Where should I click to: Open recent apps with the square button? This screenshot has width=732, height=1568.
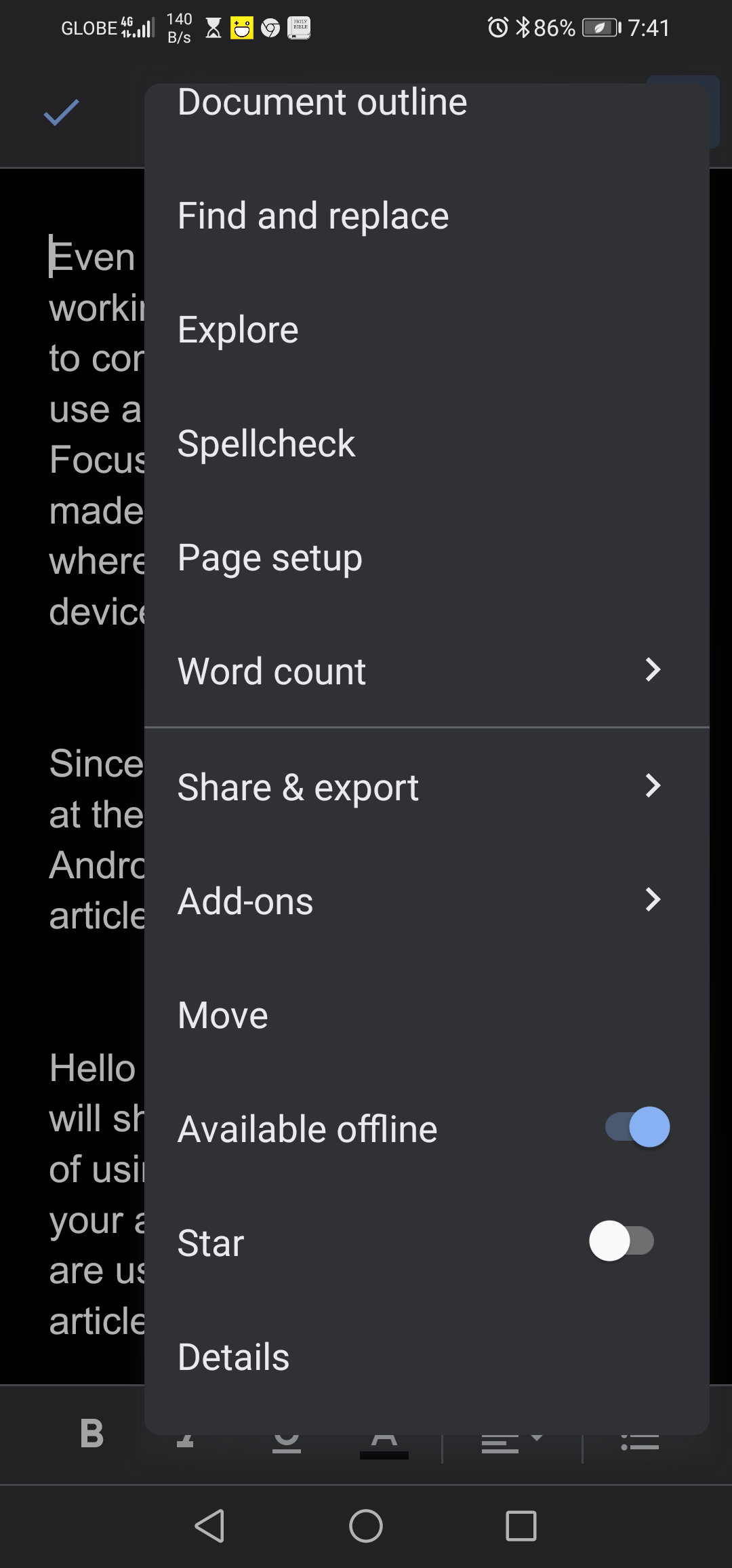pos(521,1526)
